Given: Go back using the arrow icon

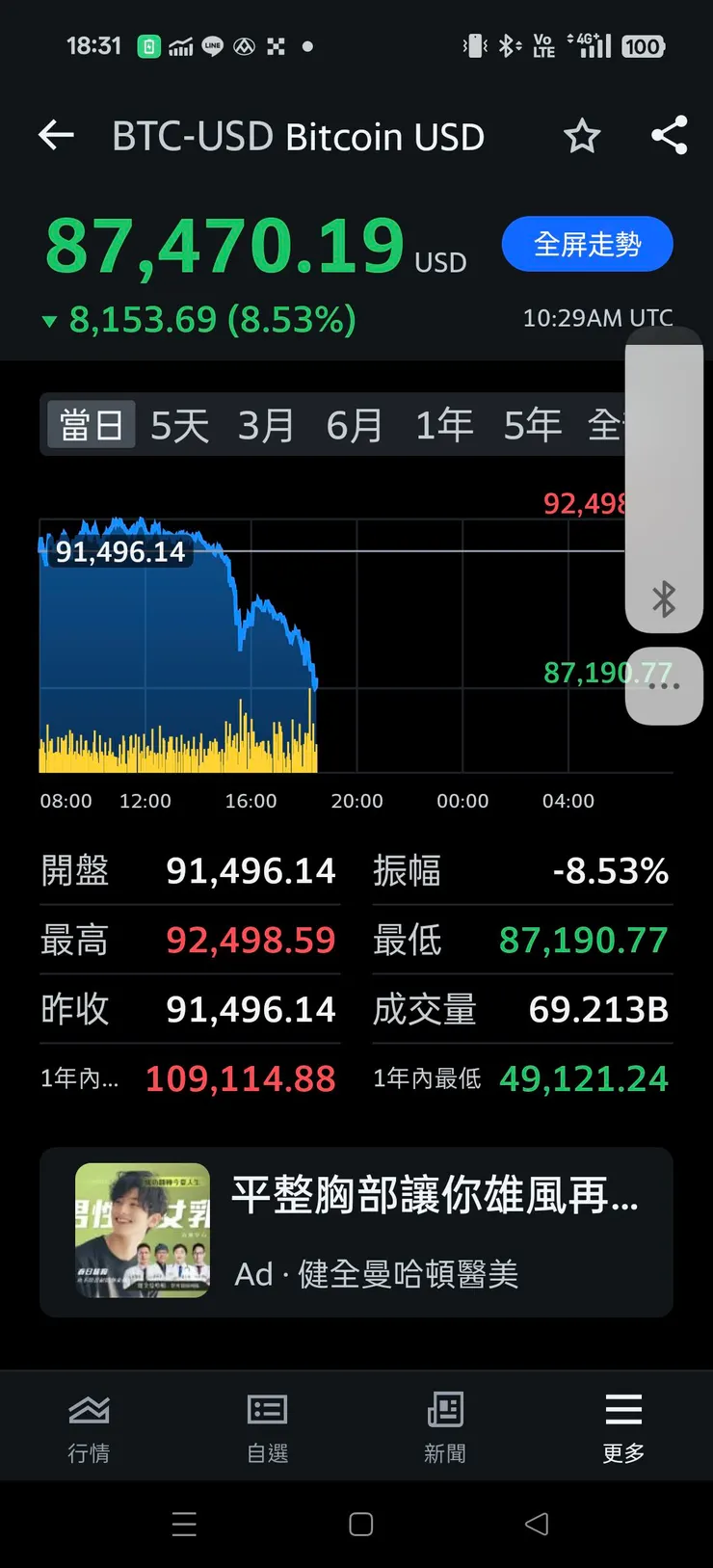Looking at the screenshot, I should click(x=56, y=136).
